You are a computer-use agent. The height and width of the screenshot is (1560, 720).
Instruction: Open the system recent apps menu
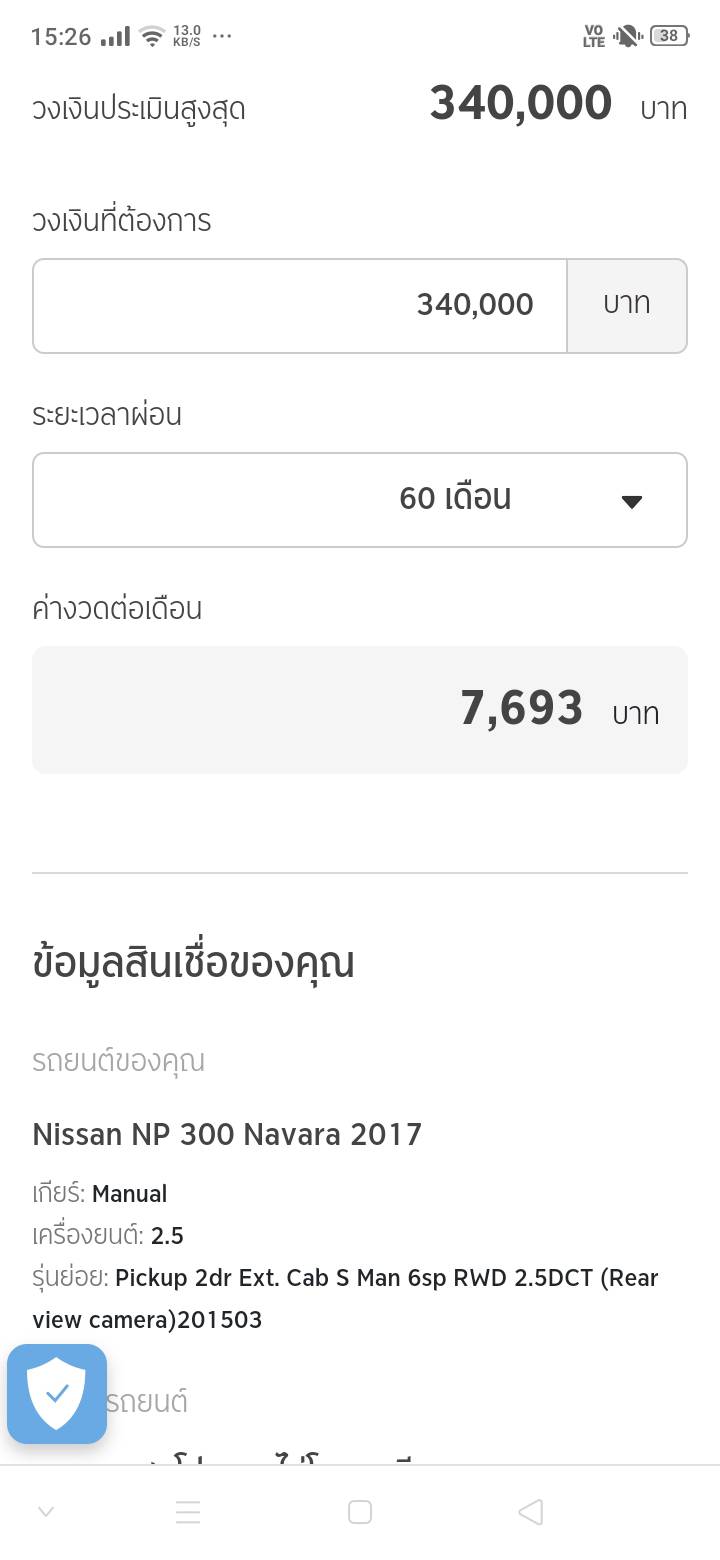188,1512
